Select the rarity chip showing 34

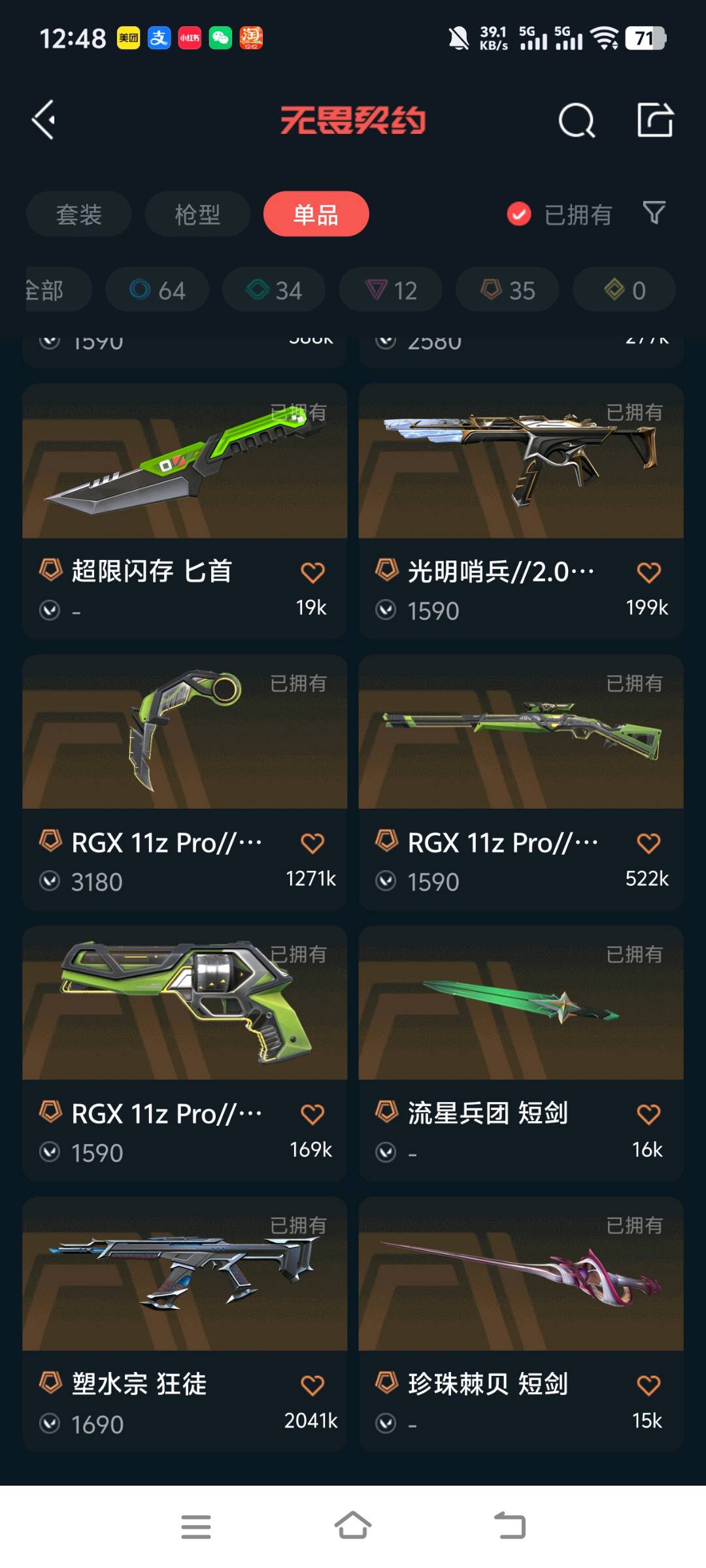(x=274, y=290)
